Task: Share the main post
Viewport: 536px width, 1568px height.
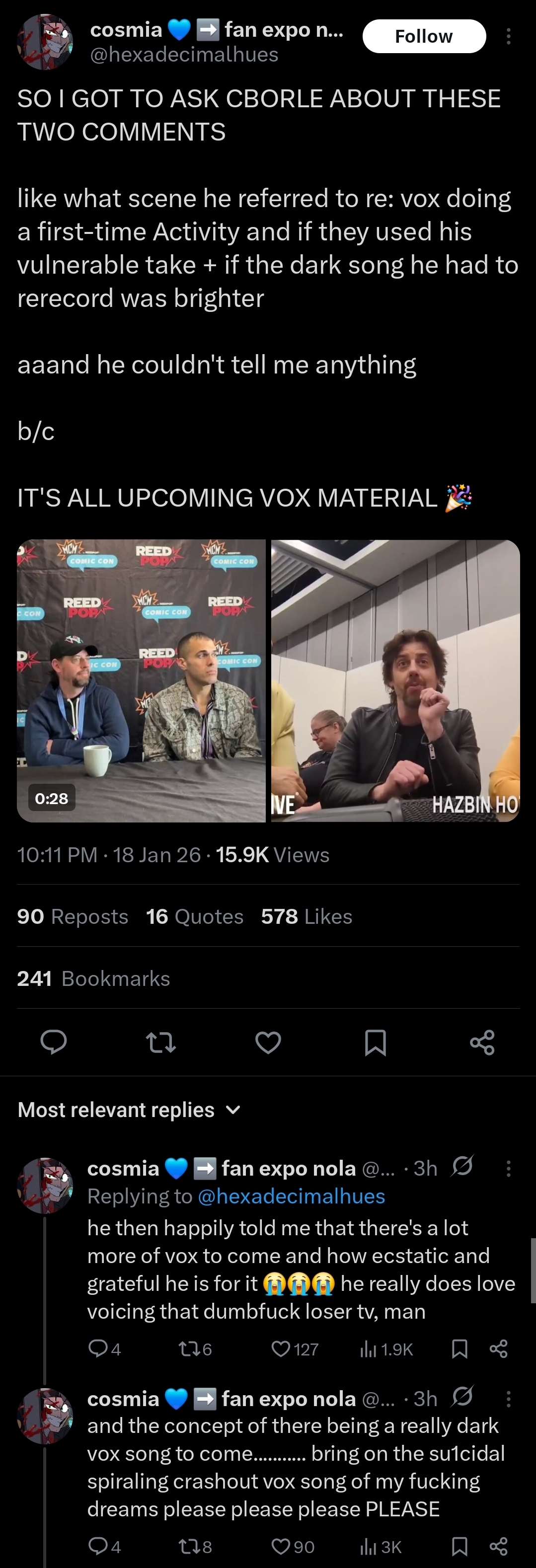Action: (x=482, y=1042)
